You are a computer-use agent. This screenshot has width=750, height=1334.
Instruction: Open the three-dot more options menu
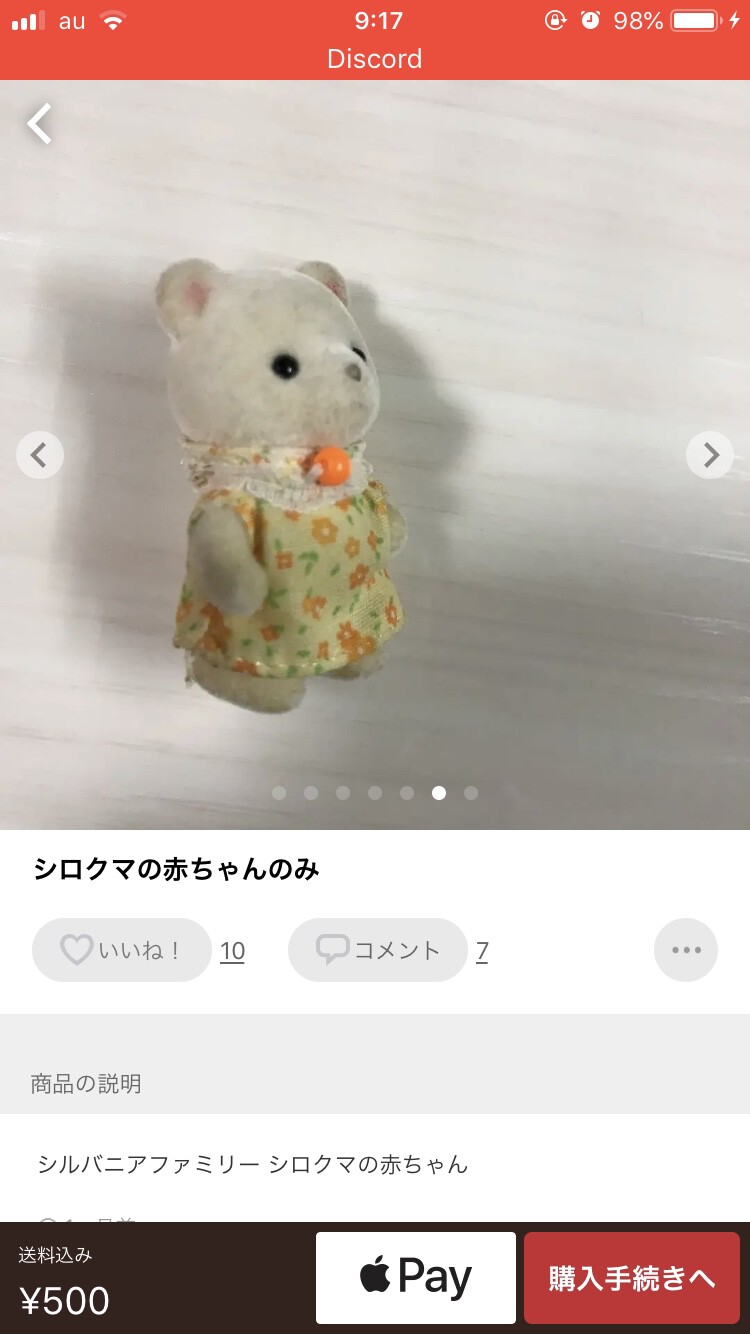tap(686, 950)
